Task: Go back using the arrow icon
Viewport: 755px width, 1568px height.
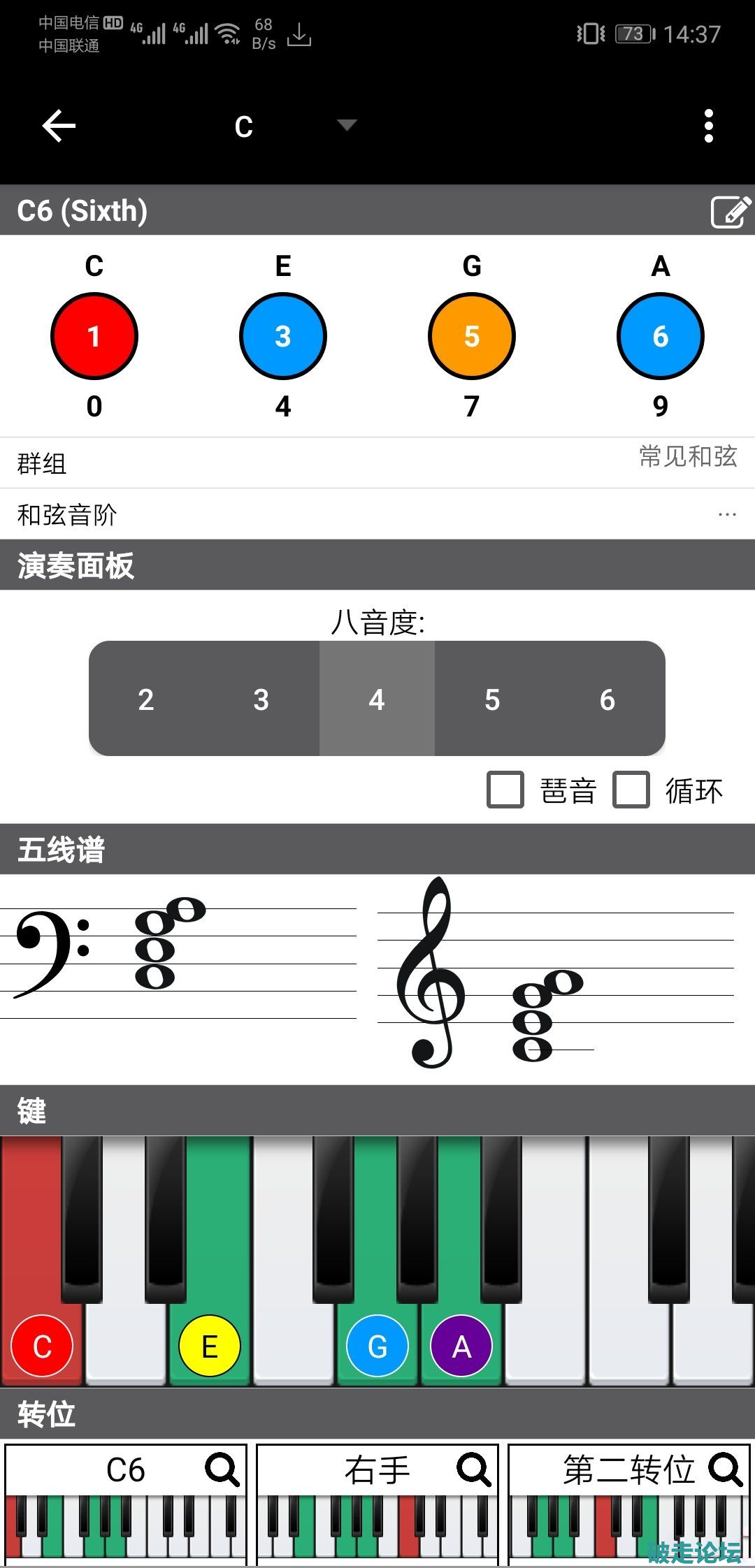Action: click(59, 126)
